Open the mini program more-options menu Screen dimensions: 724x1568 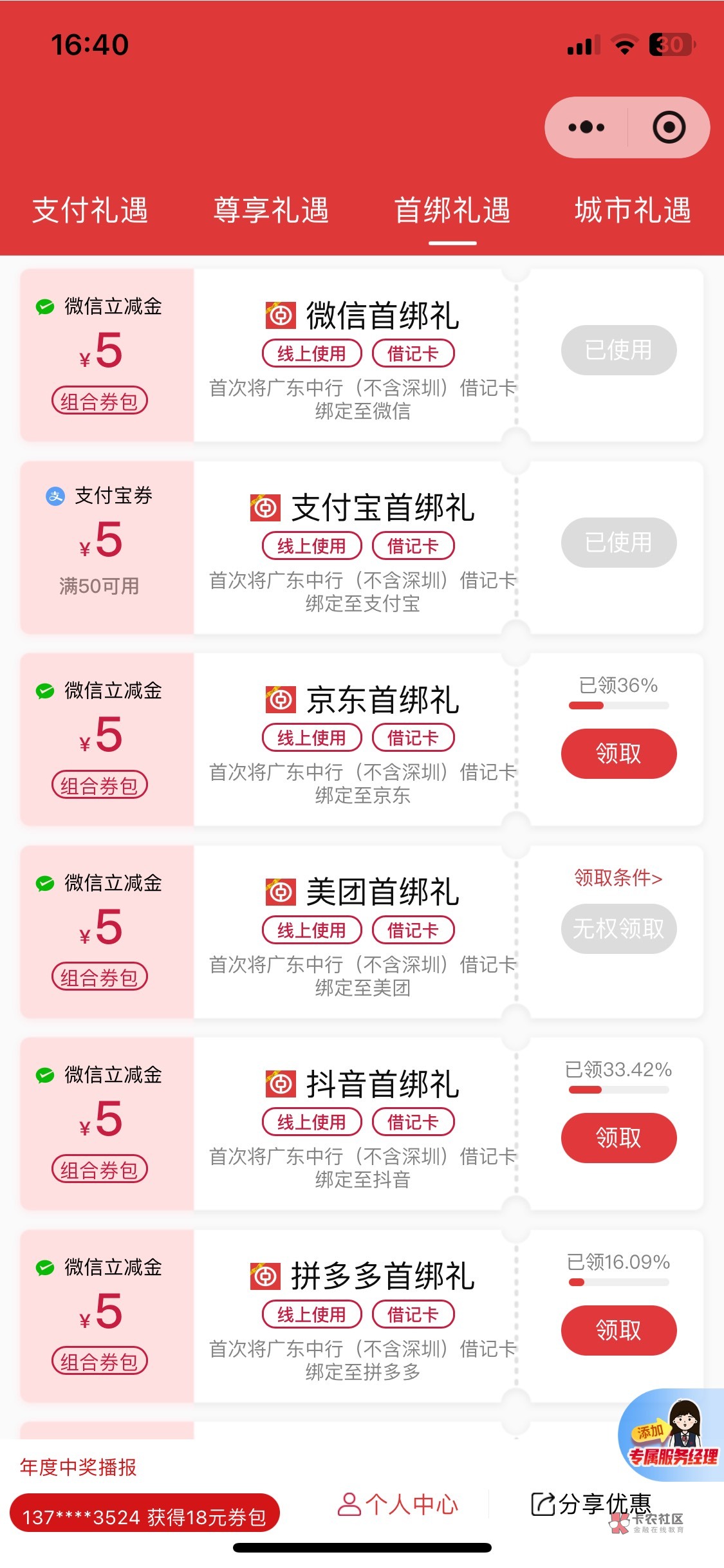[x=586, y=127]
